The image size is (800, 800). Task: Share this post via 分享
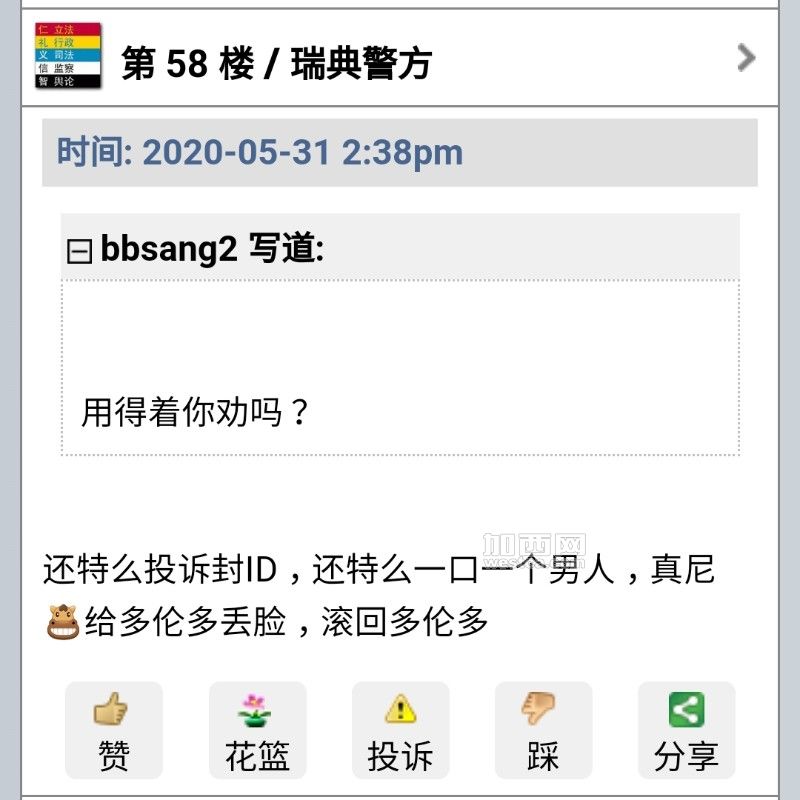(686, 730)
